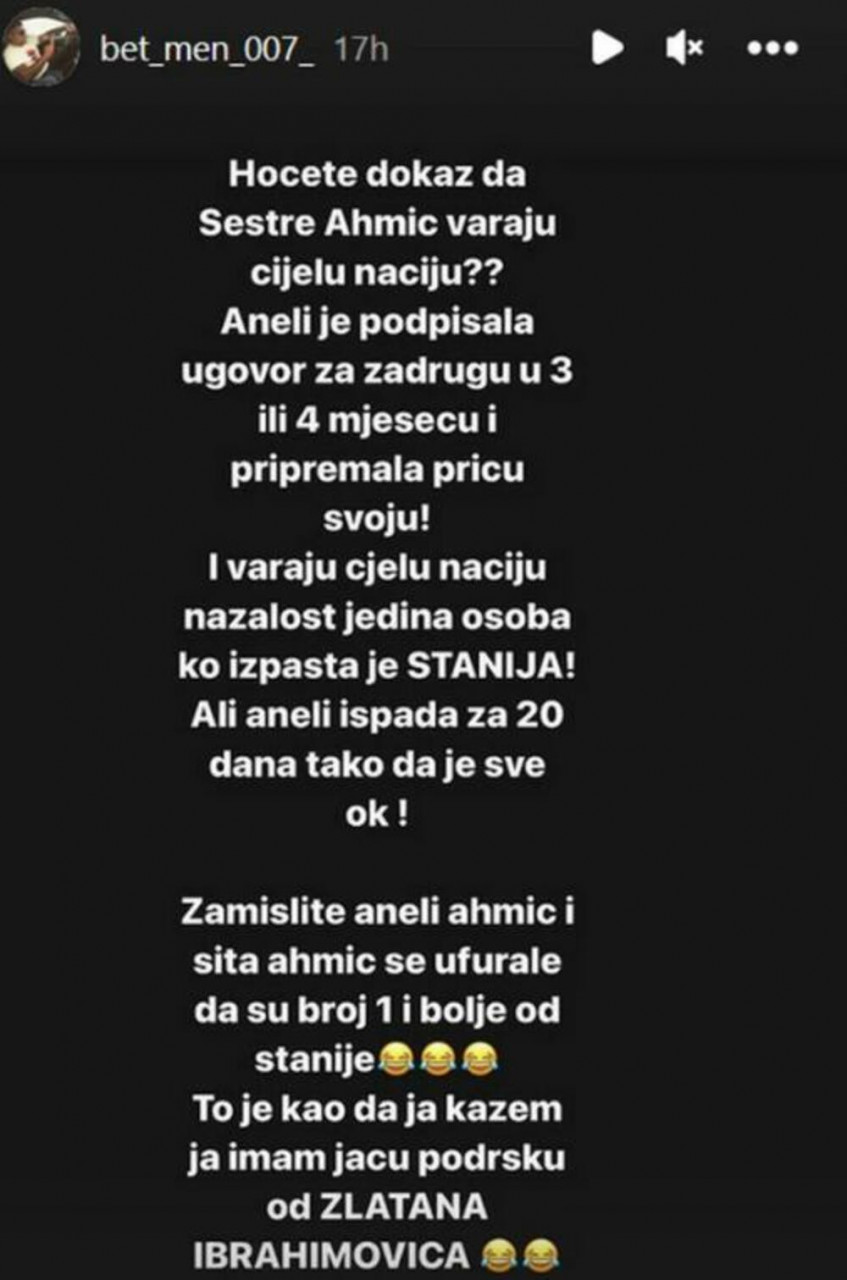Play the story

606,47
